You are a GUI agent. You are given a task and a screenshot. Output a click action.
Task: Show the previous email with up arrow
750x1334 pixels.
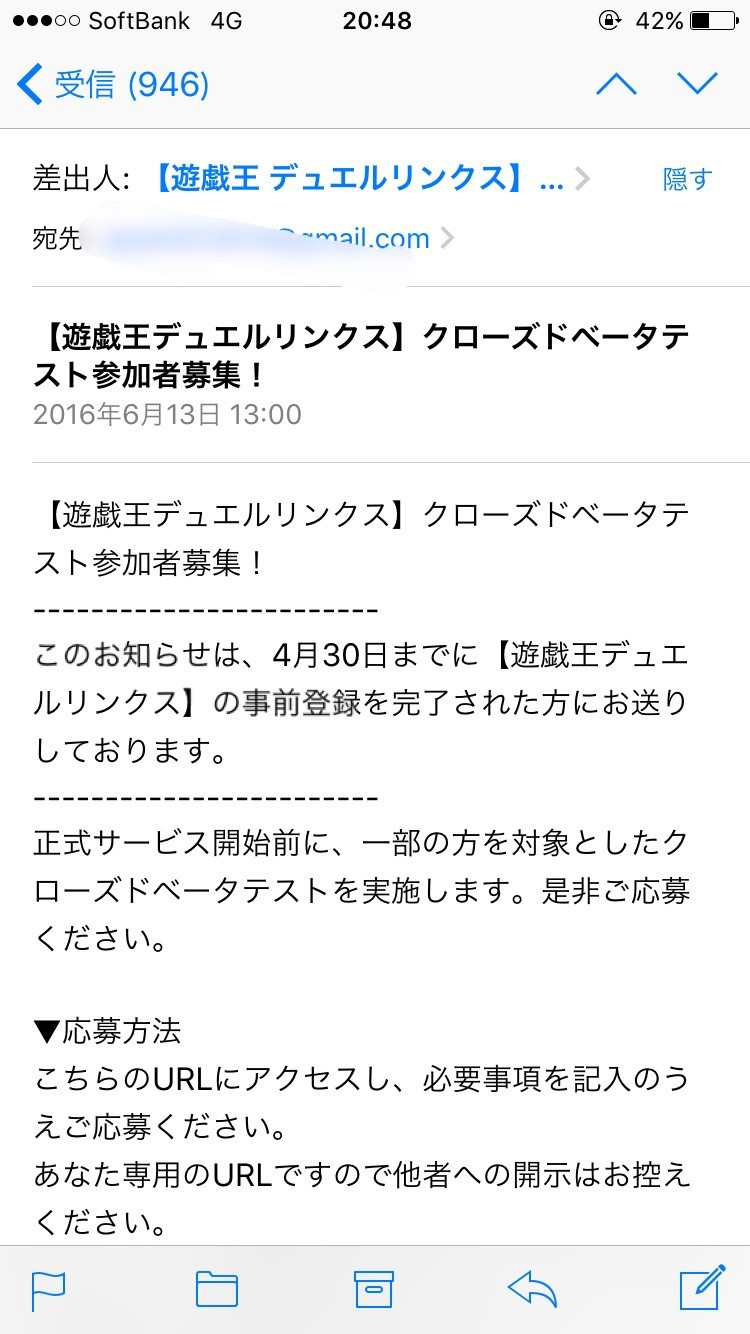coord(616,84)
